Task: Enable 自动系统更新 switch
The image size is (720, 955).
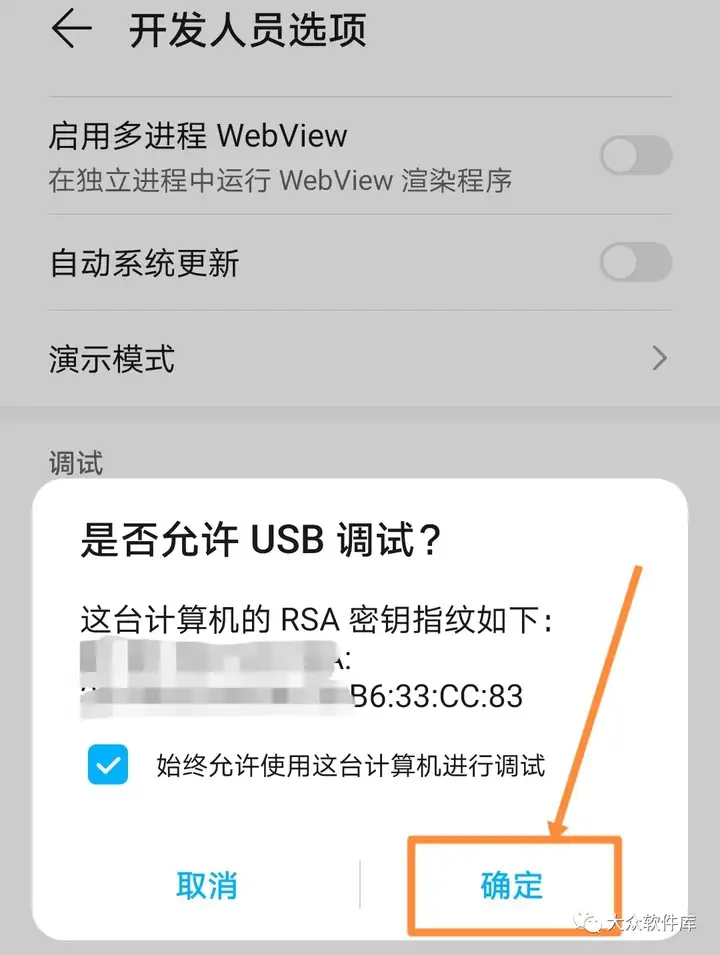Action: [x=635, y=264]
